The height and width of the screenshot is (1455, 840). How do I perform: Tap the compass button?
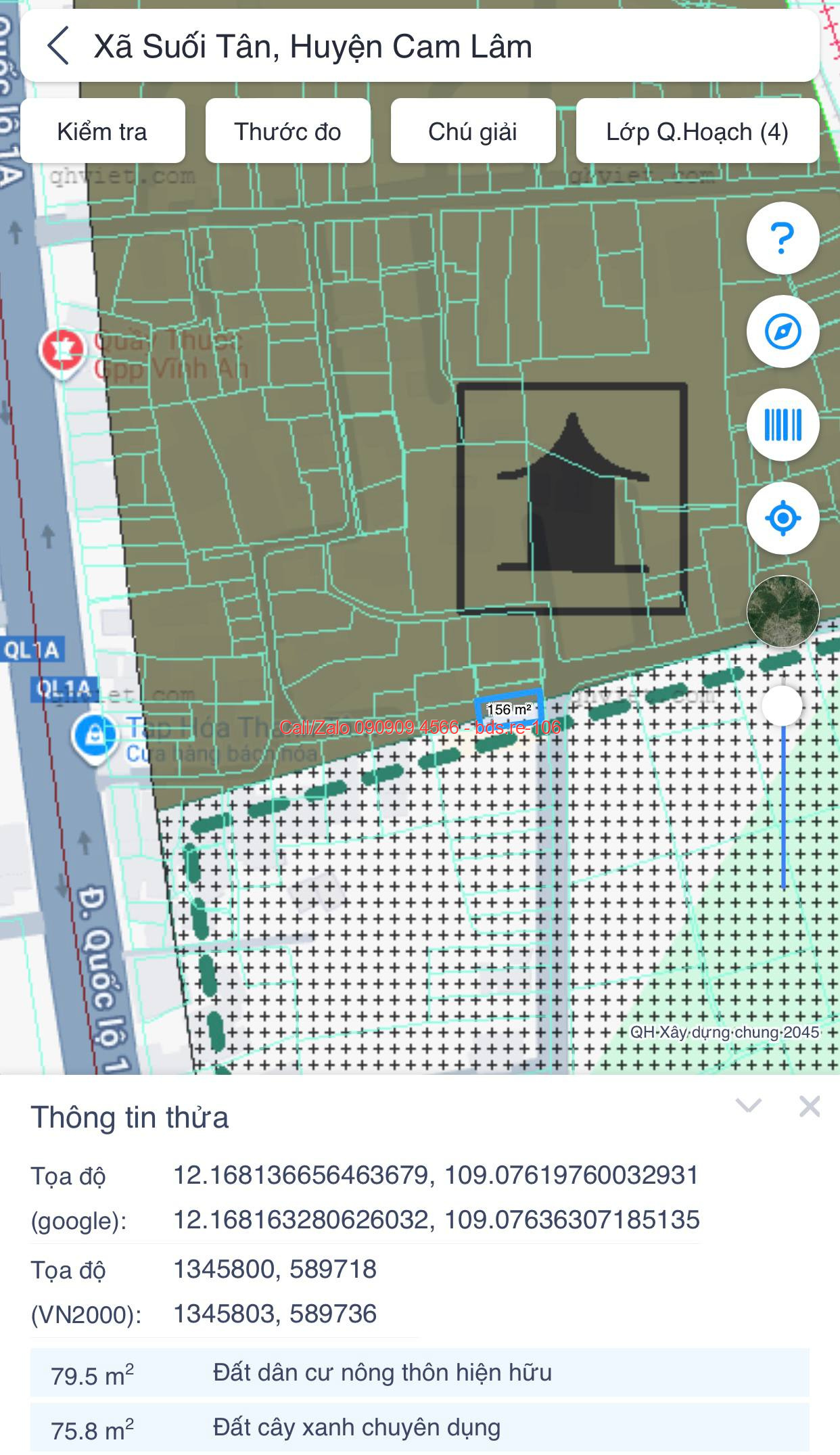pos(783,331)
